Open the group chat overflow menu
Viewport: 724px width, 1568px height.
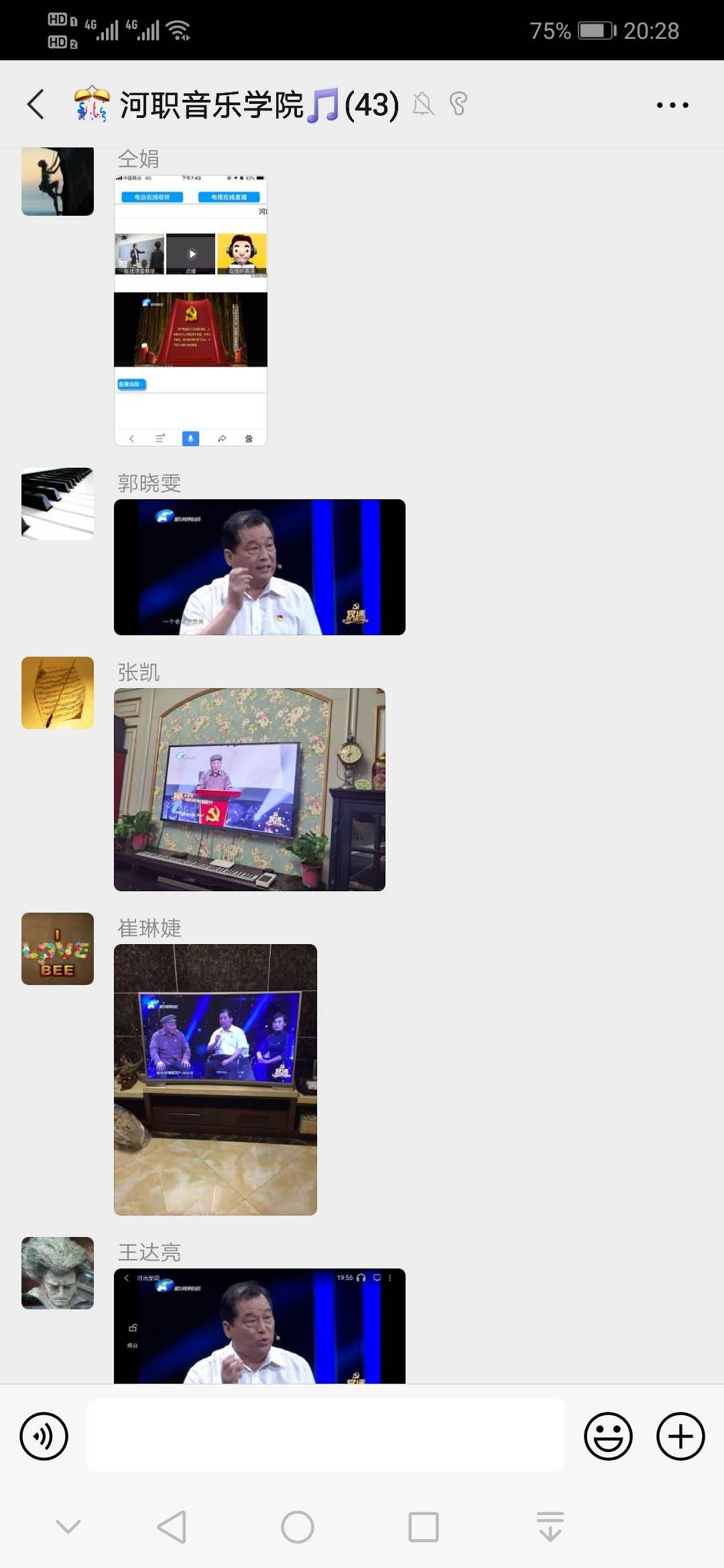(x=672, y=105)
